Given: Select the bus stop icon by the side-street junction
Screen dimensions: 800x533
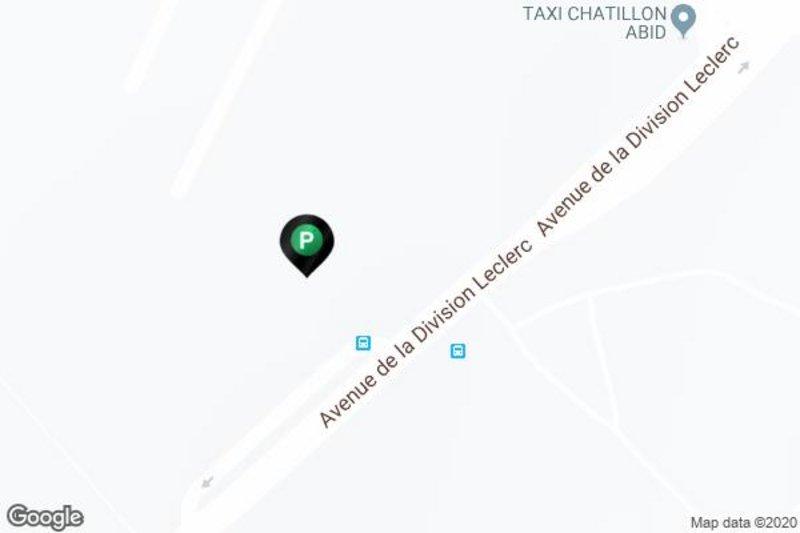Looking at the screenshot, I should click(458, 351).
